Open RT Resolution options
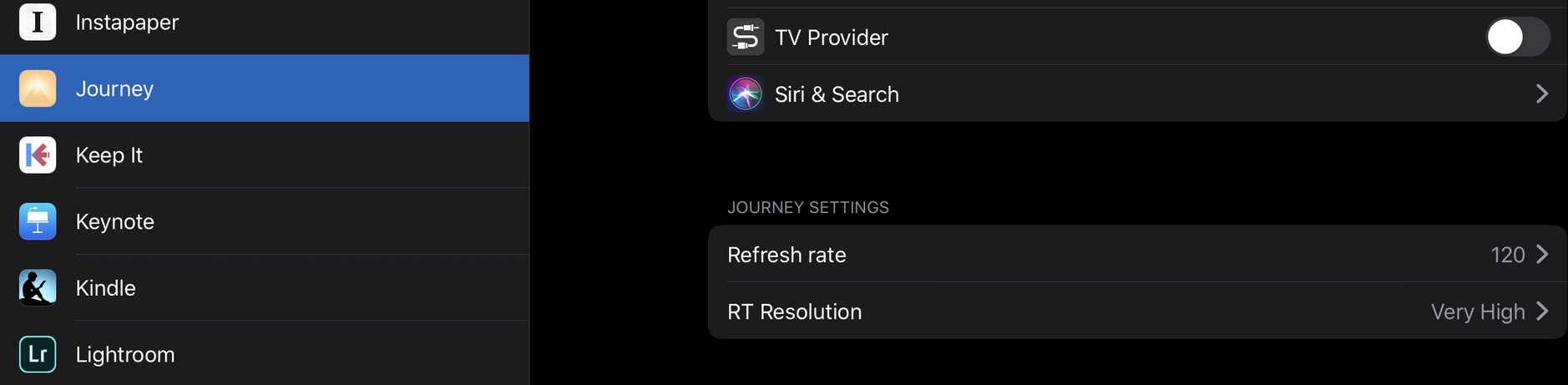The image size is (1568, 385). click(1136, 312)
